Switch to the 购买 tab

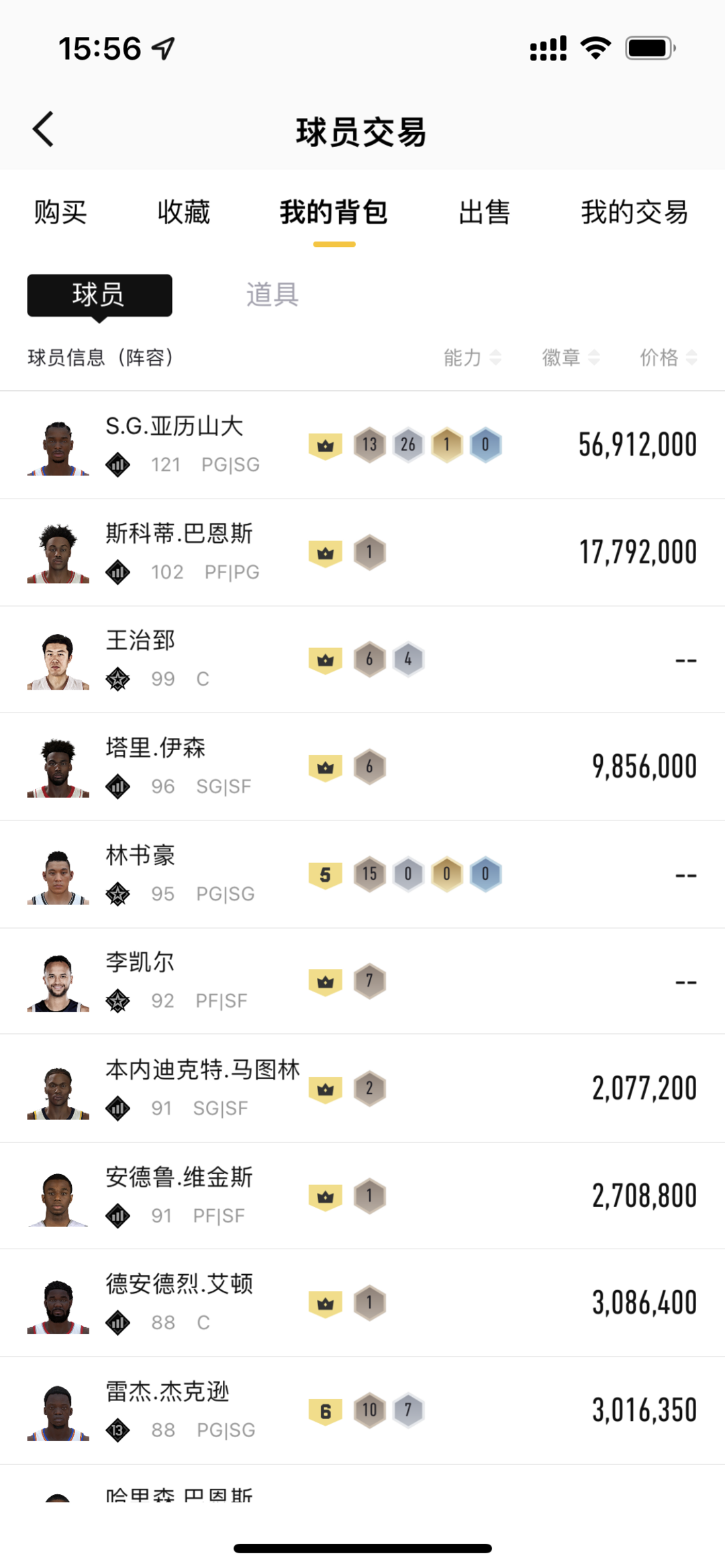[x=60, y=212]
